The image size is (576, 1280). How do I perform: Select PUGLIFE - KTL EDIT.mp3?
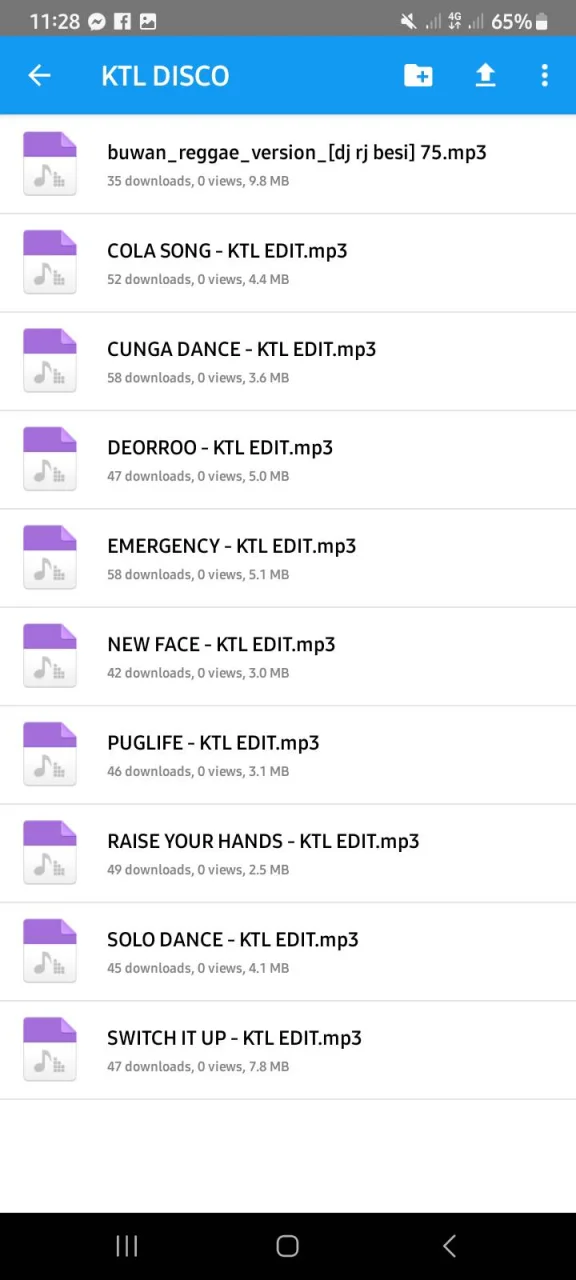point(288,755)
